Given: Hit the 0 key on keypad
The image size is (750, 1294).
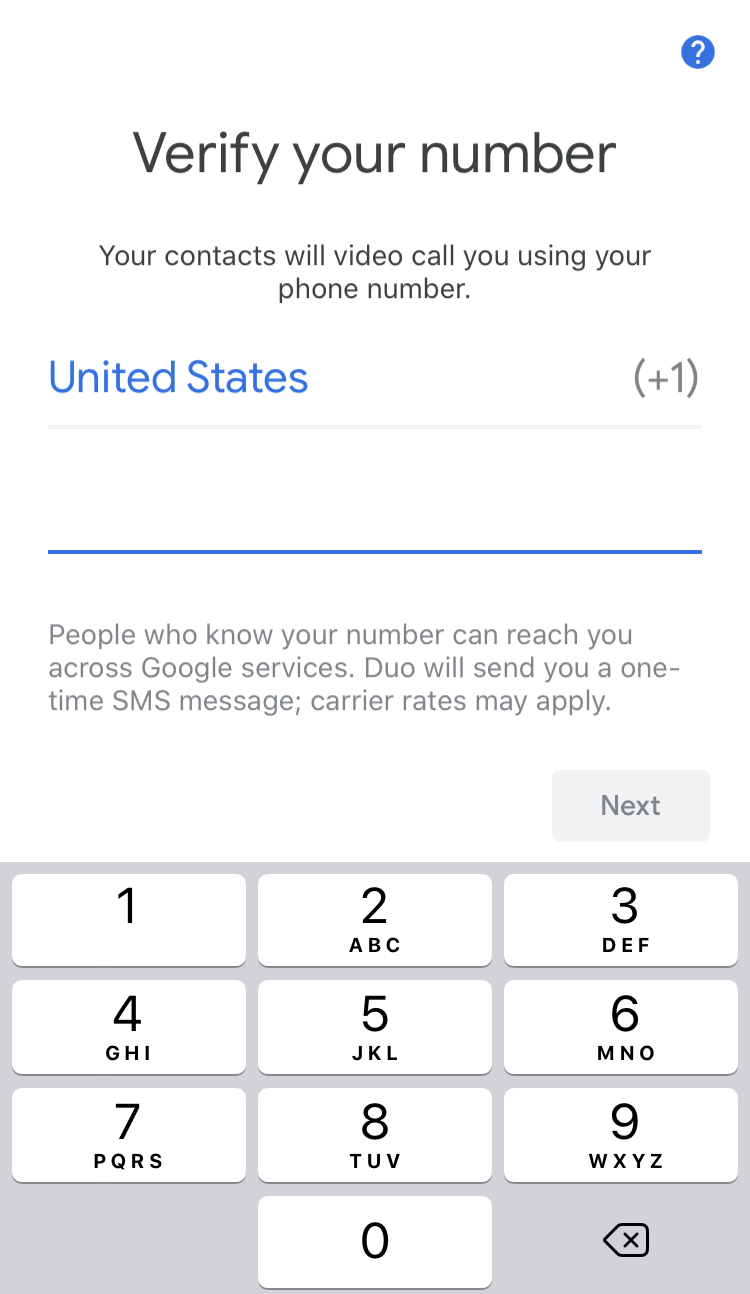Looking at the screenshot, I should [375, 1242].
